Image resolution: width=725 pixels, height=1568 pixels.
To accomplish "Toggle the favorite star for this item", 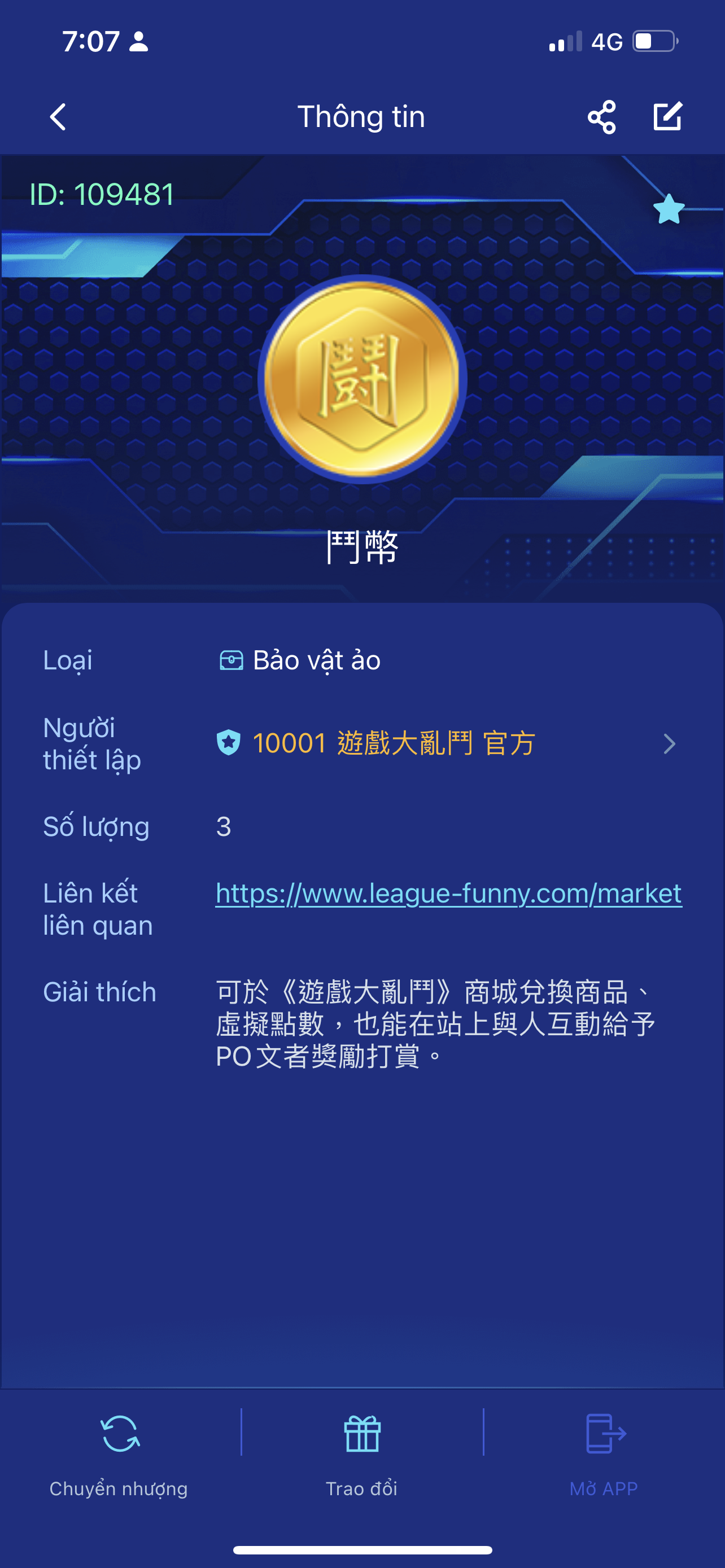I will [x=669, y=209].
